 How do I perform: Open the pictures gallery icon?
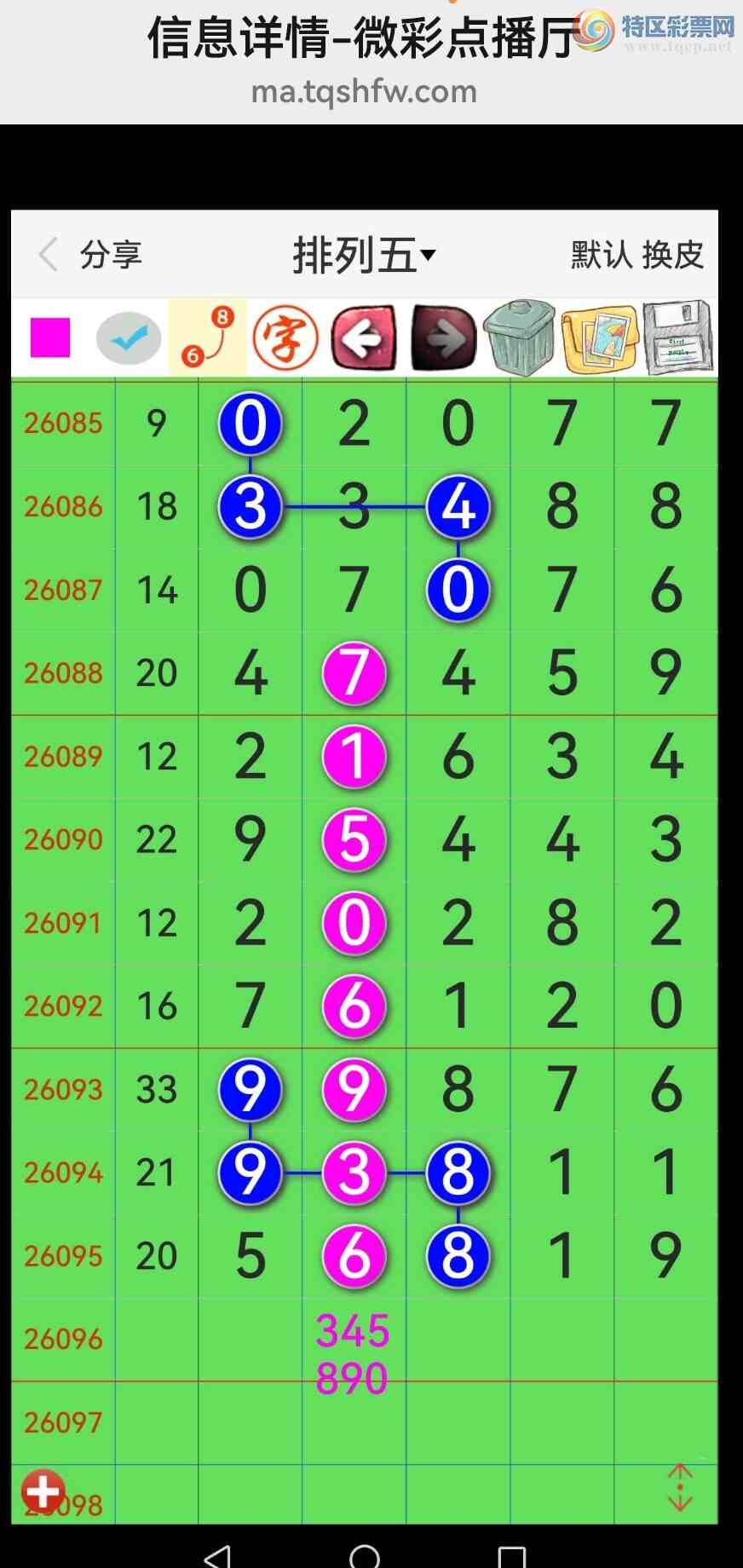[x=600, y=338]
